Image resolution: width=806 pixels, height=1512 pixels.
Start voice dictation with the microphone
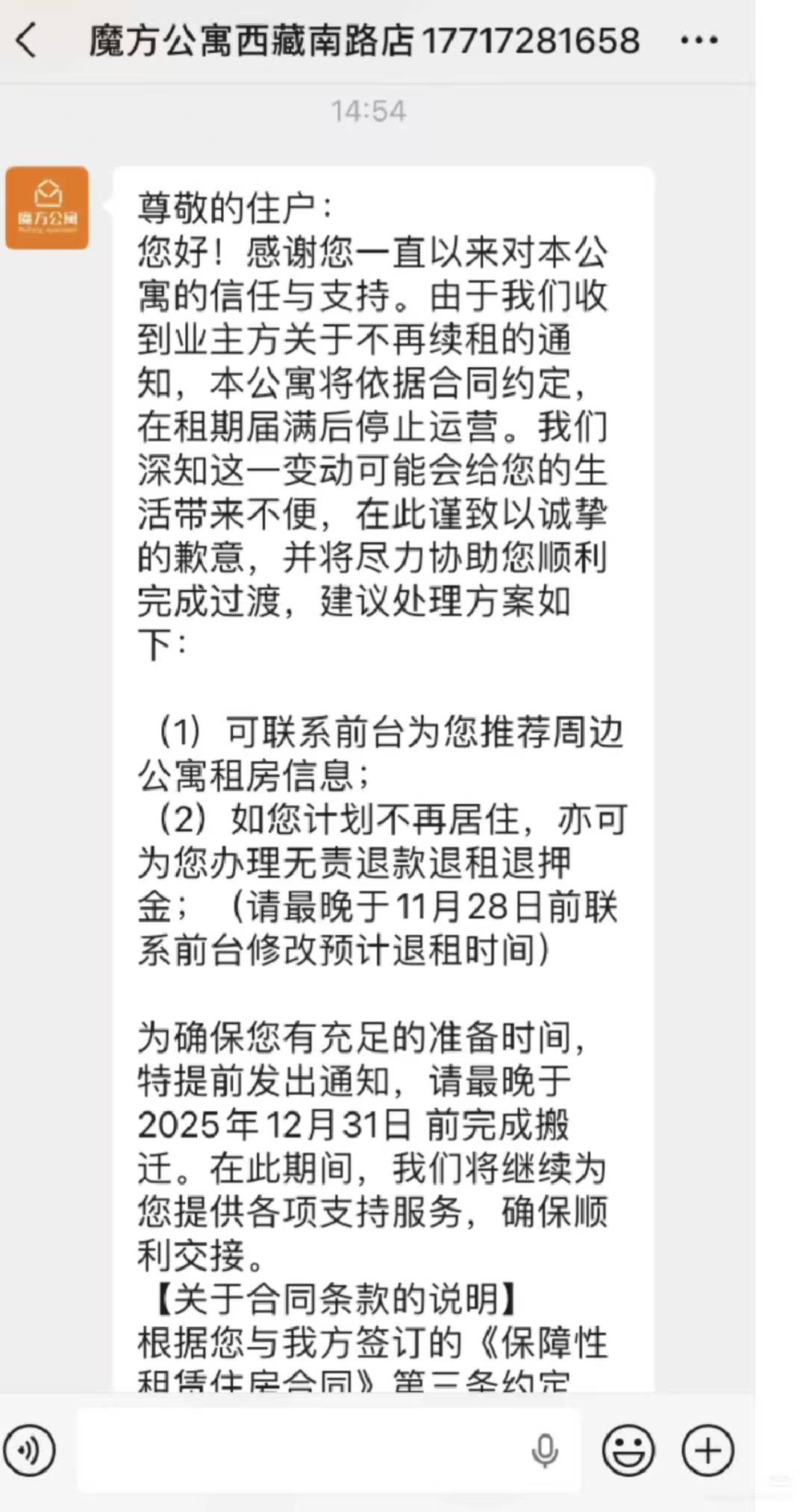[x=545, y=1450]
